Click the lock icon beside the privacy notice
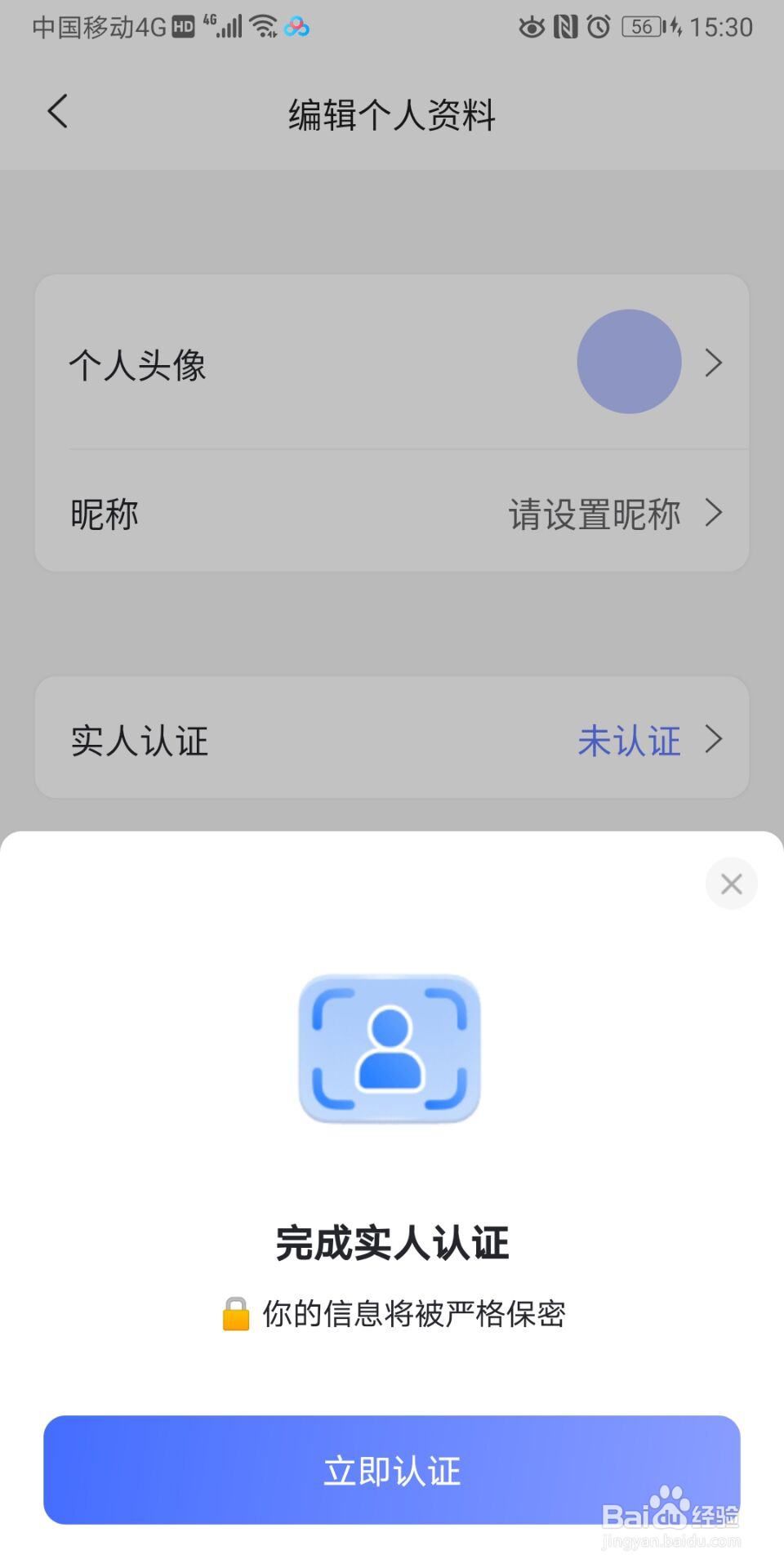784x1568 pixels. 236,1313
